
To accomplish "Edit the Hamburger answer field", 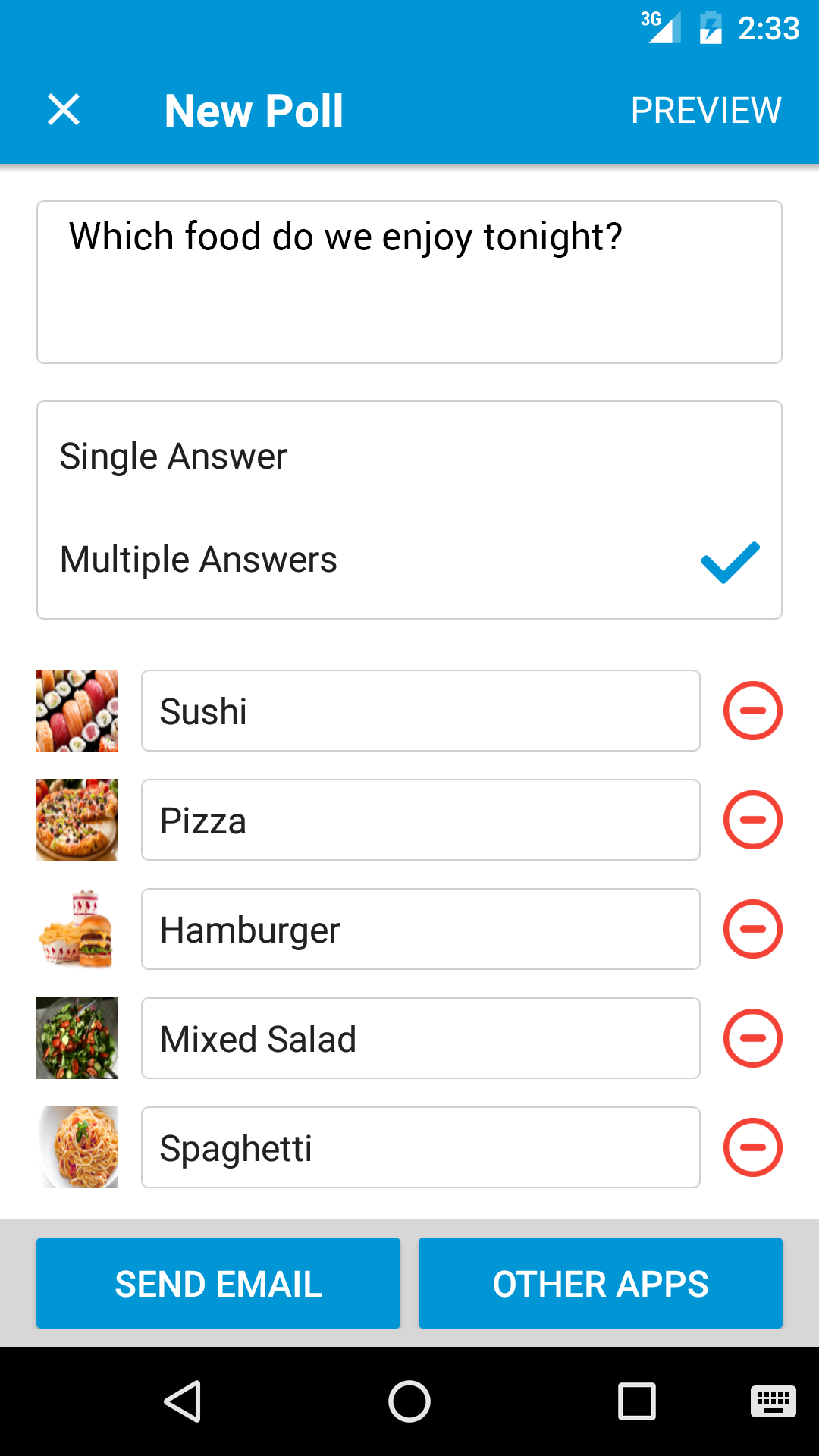I will [420, 930].
